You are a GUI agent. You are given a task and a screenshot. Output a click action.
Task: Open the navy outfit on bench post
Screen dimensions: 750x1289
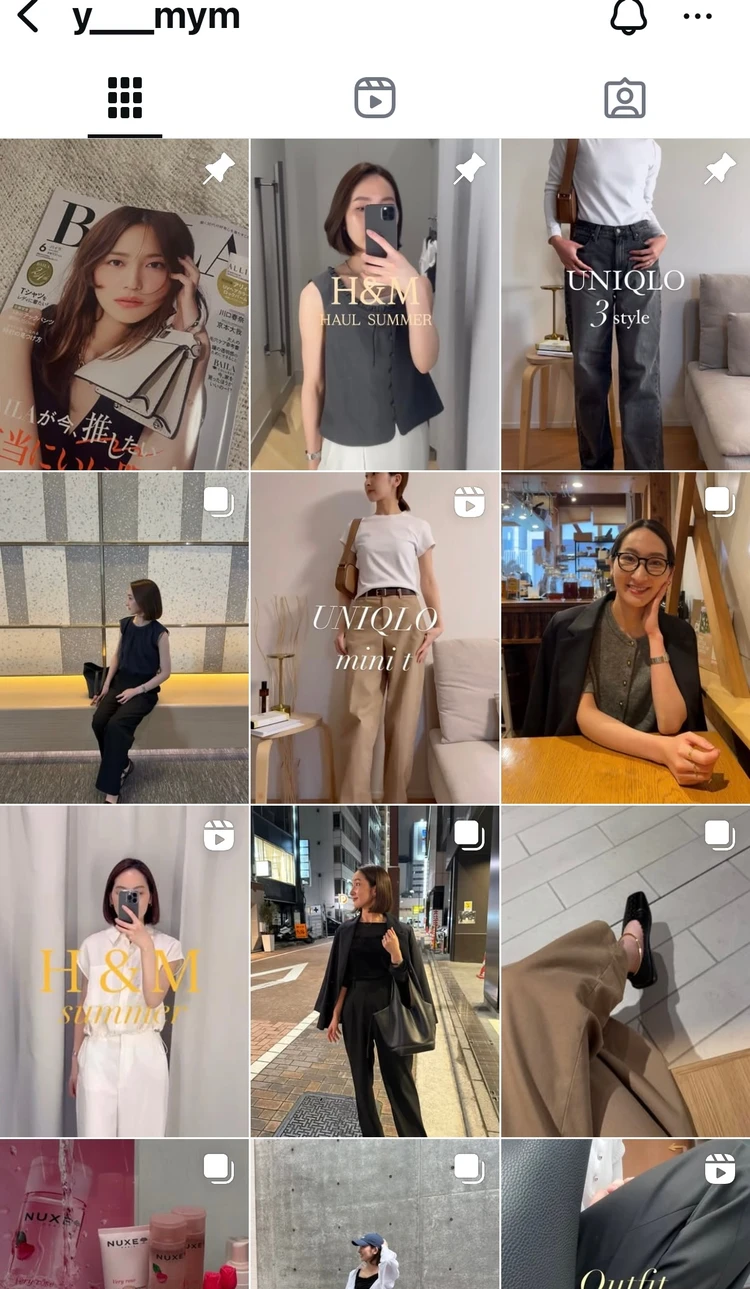124,638
